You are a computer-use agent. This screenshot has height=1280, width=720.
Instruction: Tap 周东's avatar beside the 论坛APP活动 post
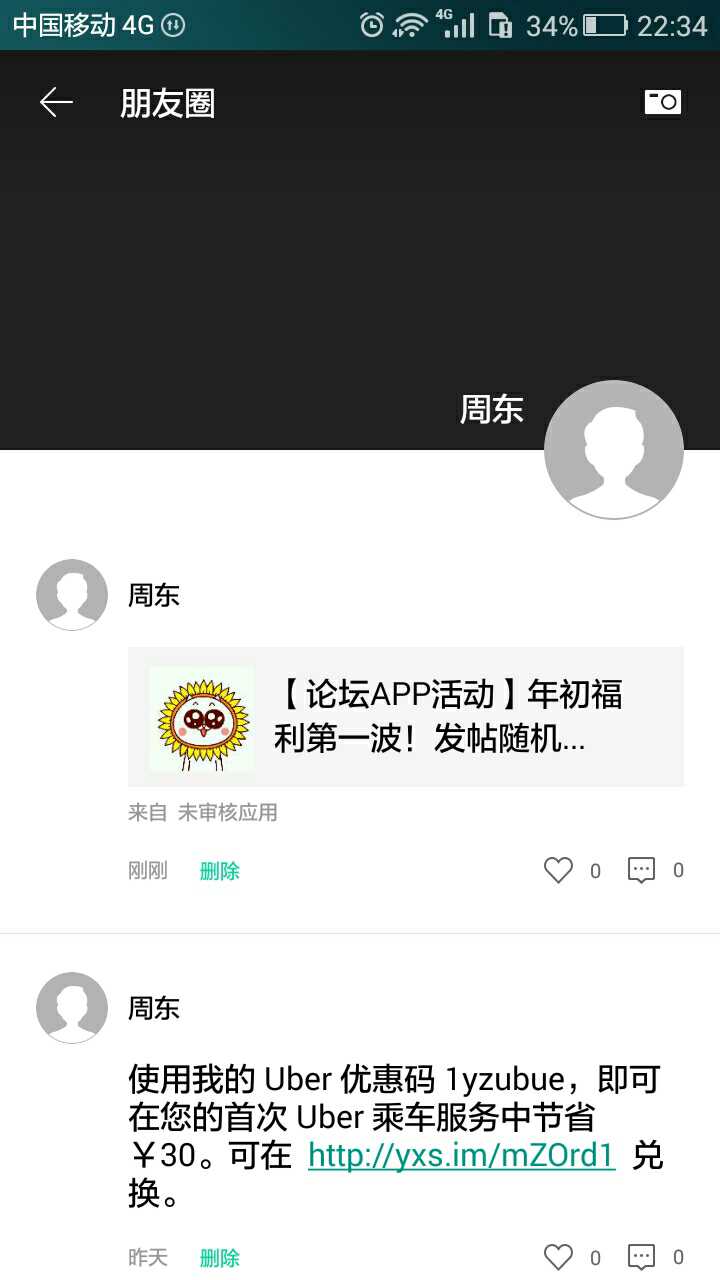72,595
